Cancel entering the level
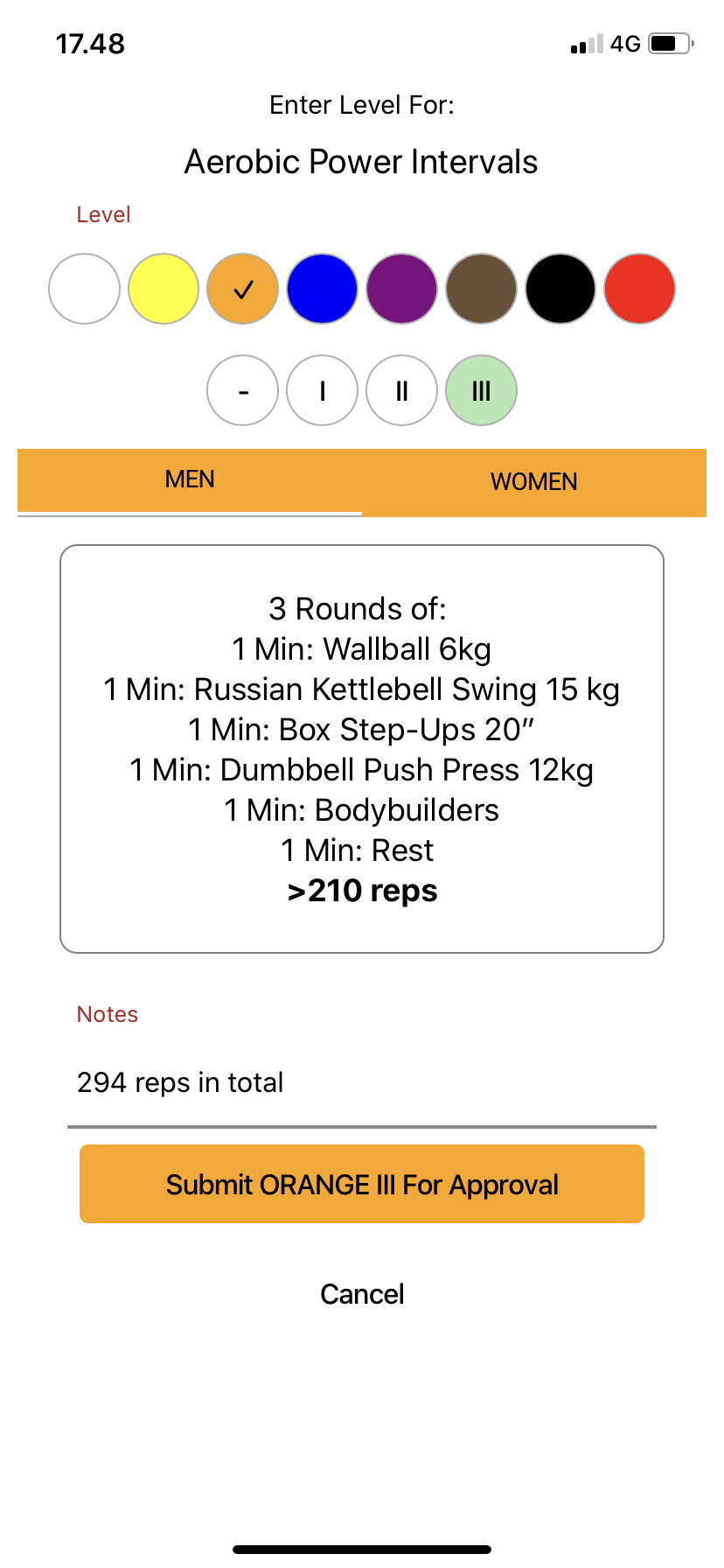 click(x=362, y=1294)
